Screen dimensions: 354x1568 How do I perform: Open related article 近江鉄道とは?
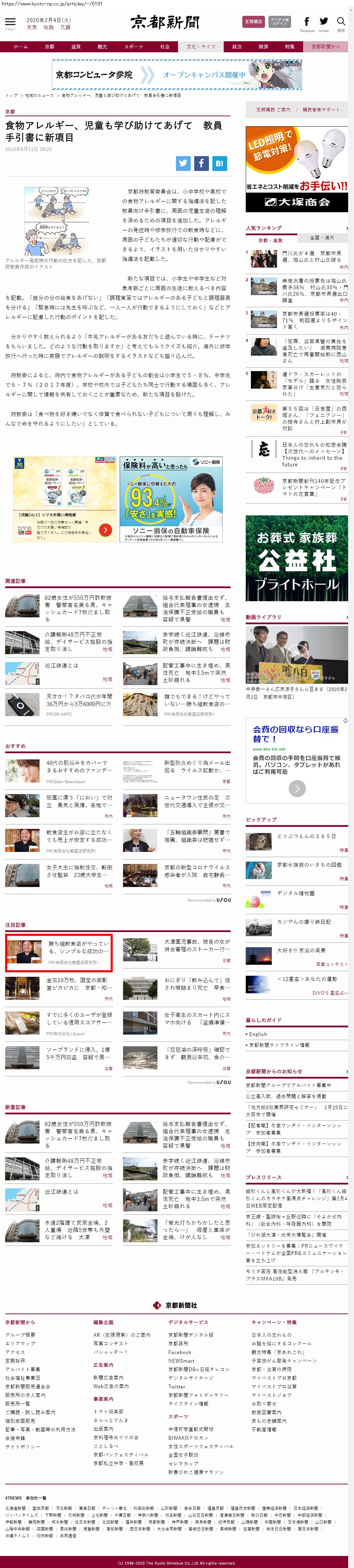pyautogui.click(x=61, y=665)
